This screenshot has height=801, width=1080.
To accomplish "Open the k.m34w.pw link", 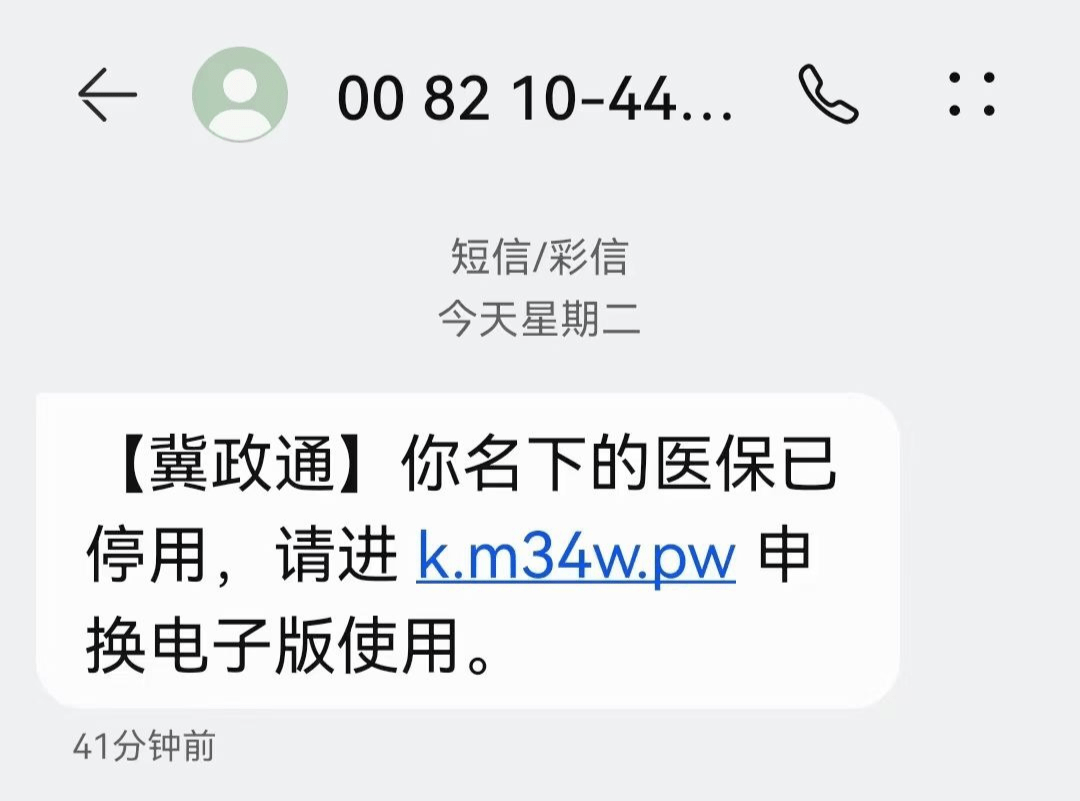I will coord(576,560).
